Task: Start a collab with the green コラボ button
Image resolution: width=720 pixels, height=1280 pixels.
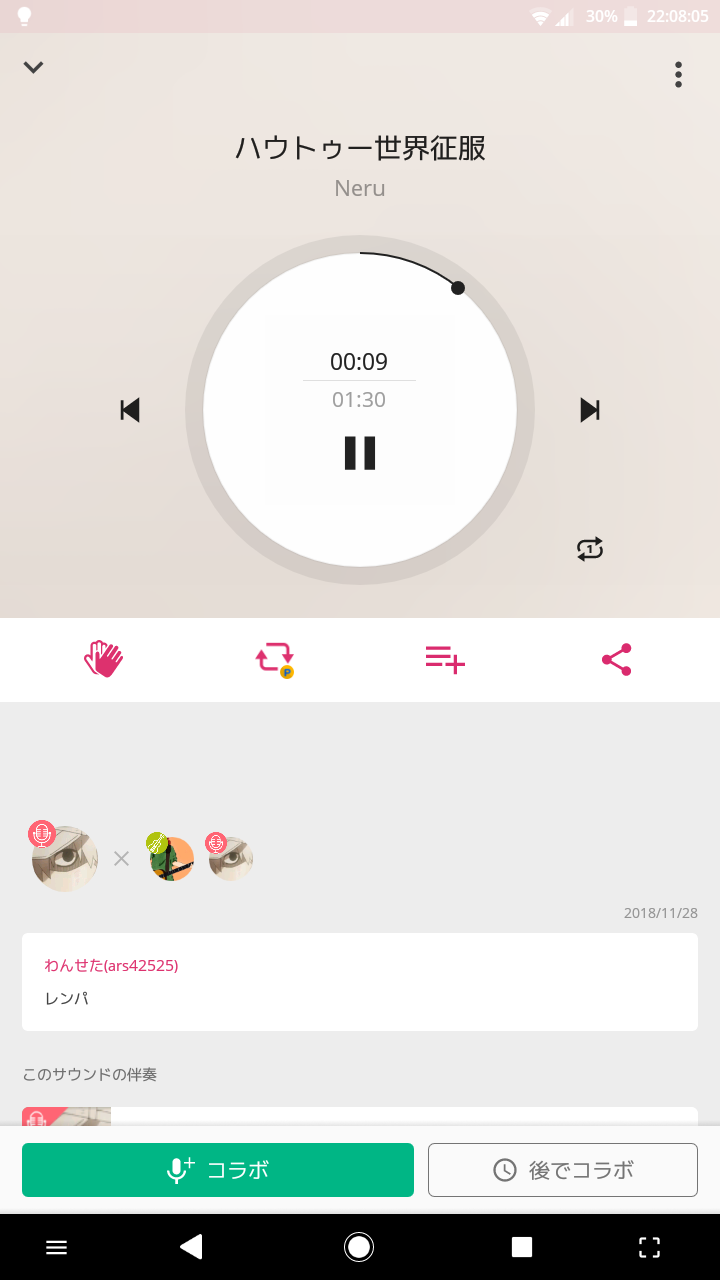Action: (x=218, y=1170)
